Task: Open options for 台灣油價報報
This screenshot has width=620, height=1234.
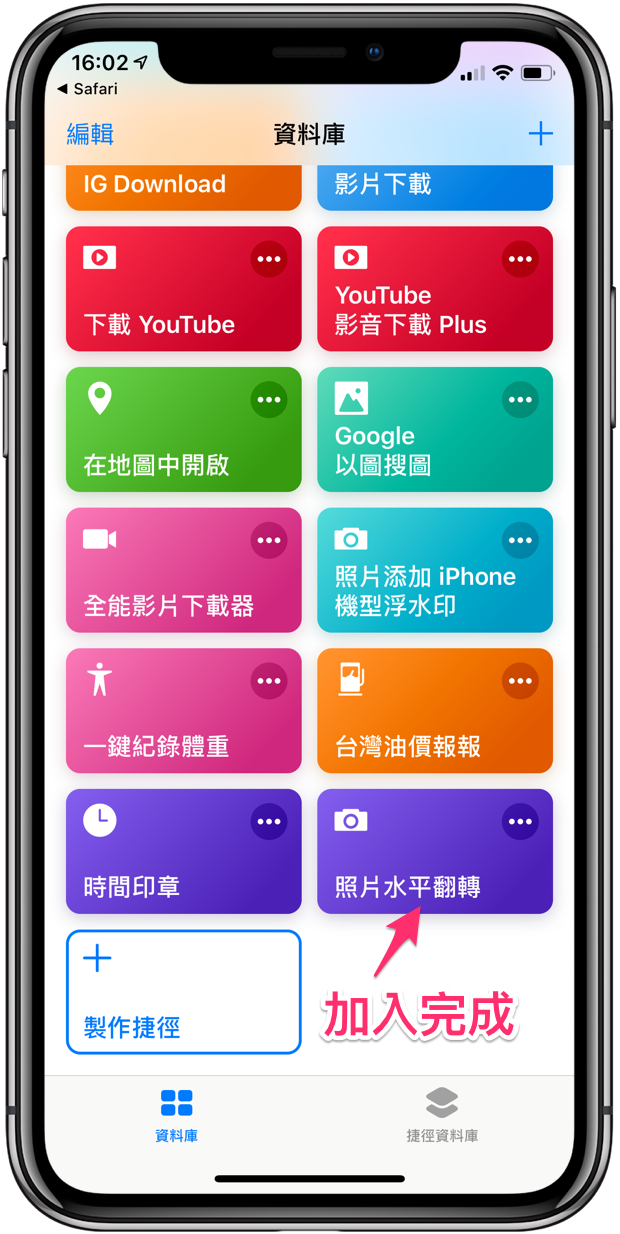Action: click(520, 681)
